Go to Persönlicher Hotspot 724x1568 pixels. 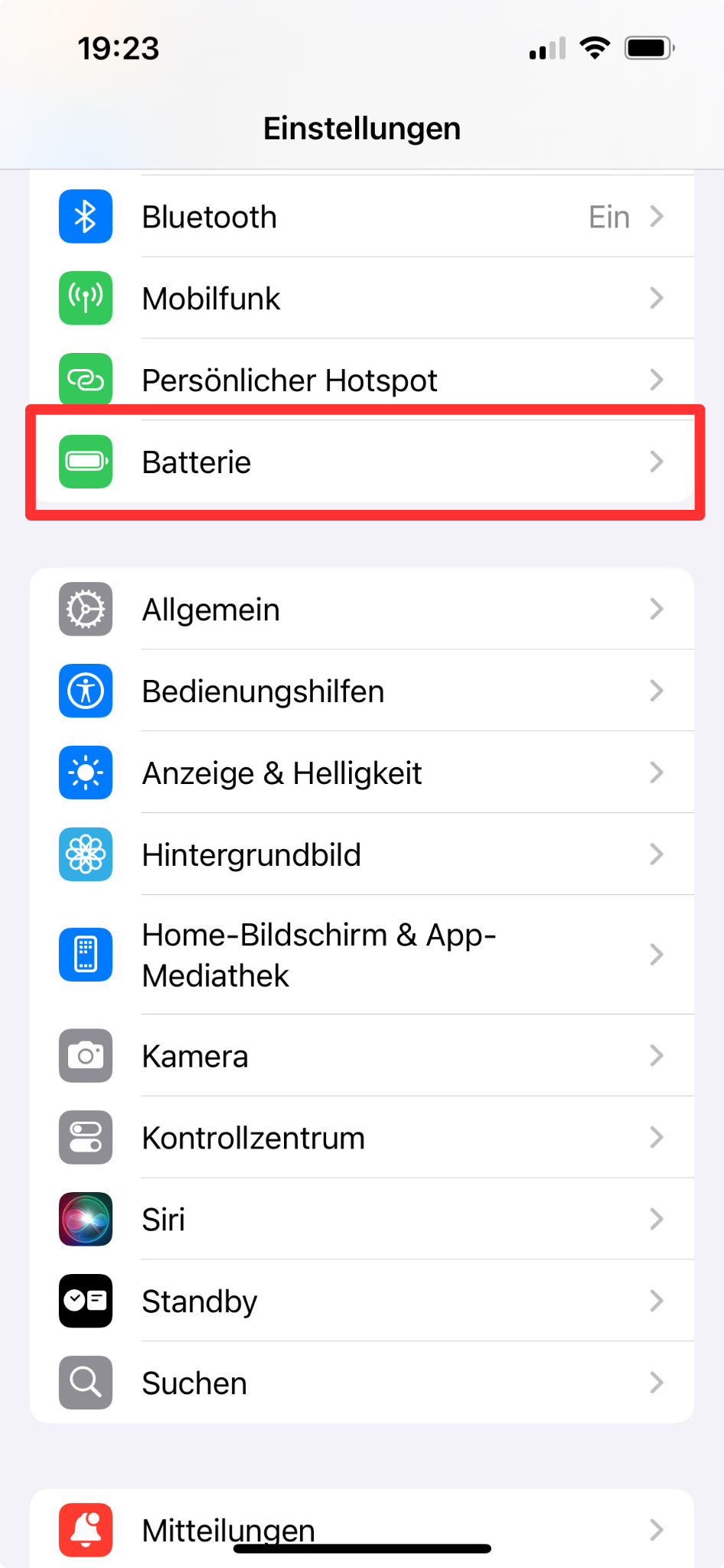coord(362,380)
